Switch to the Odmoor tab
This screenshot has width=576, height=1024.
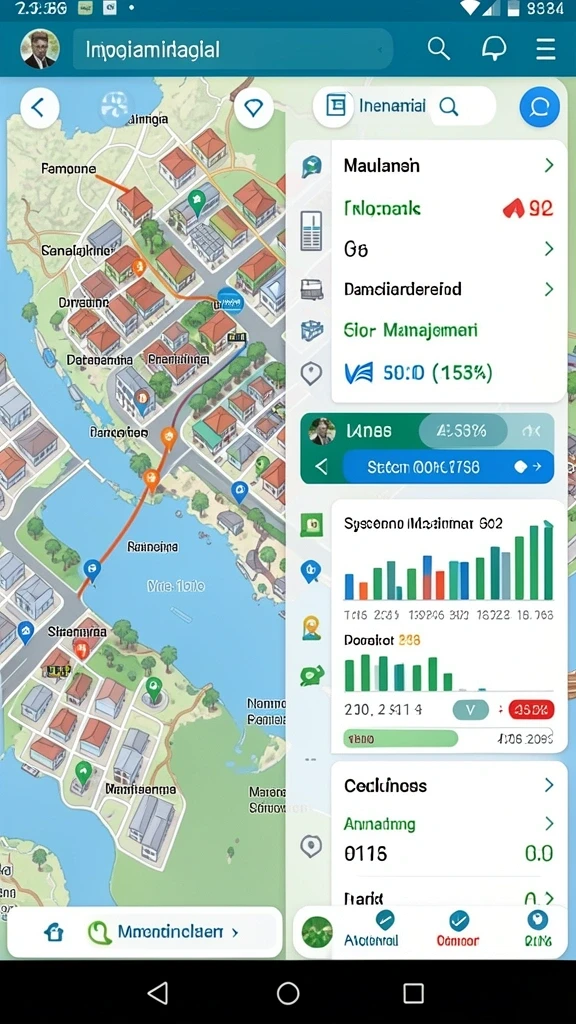click(x=458, y=929)
